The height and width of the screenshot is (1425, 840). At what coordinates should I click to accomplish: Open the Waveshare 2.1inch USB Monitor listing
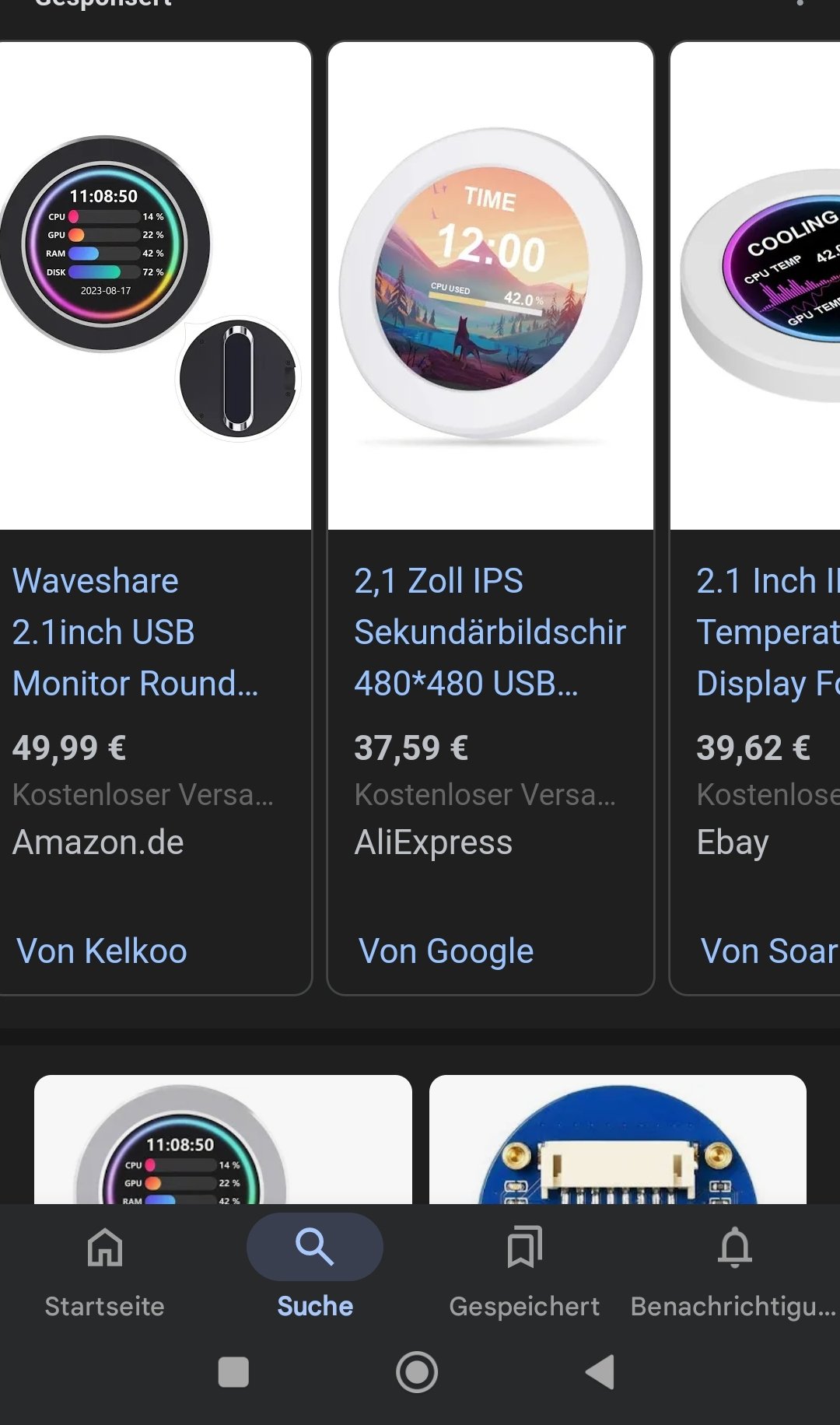click(135, 632)
